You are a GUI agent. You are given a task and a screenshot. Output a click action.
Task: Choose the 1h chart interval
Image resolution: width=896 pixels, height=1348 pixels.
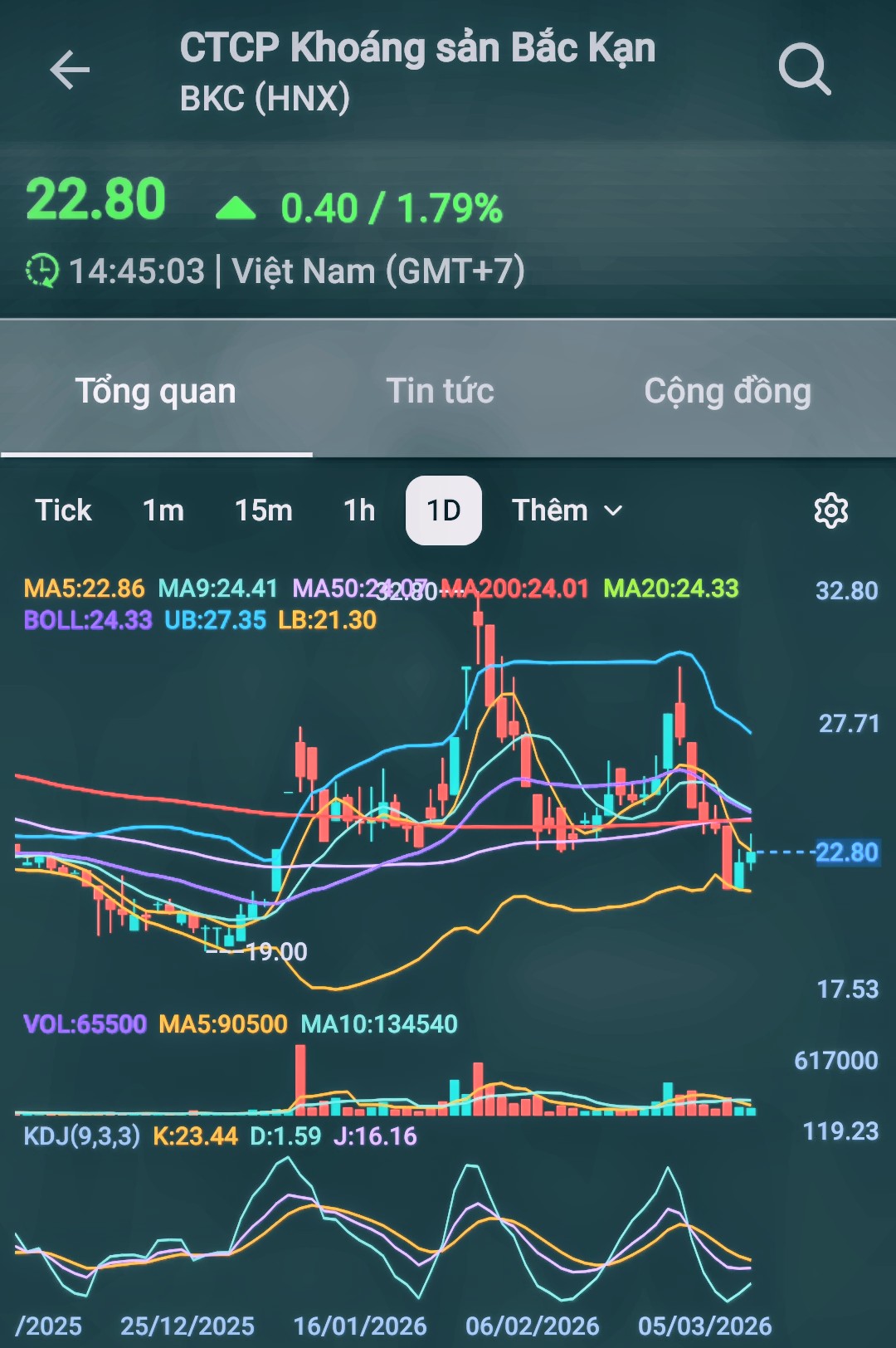point(359,510)
